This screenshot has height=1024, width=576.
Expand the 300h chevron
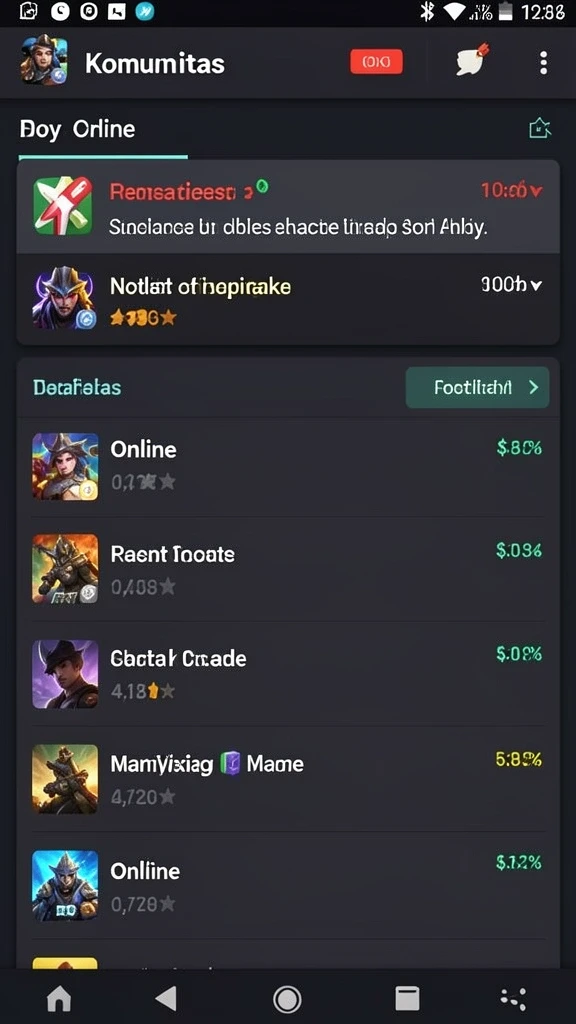pos(511,285)
